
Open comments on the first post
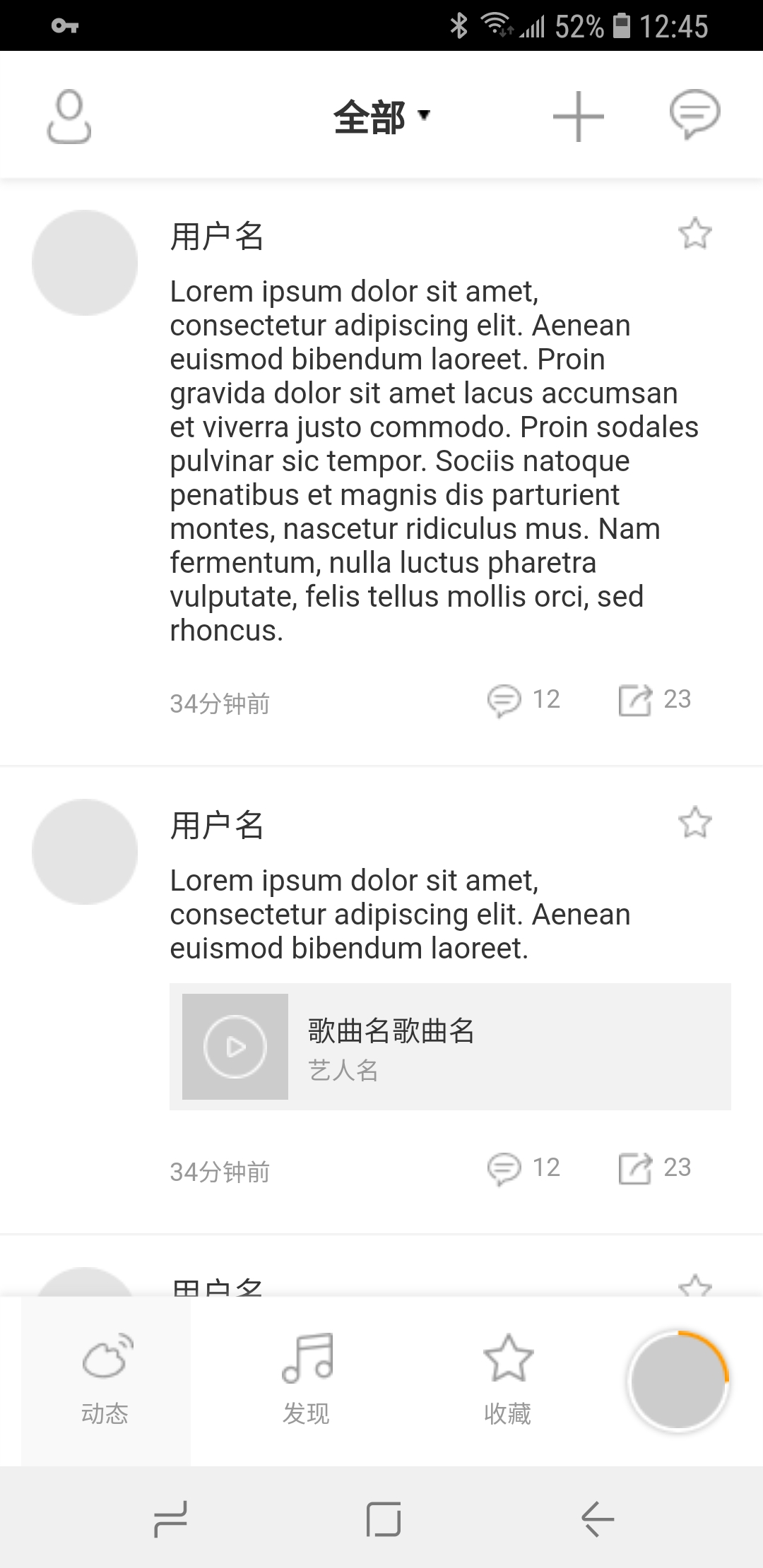click(523, 700)
